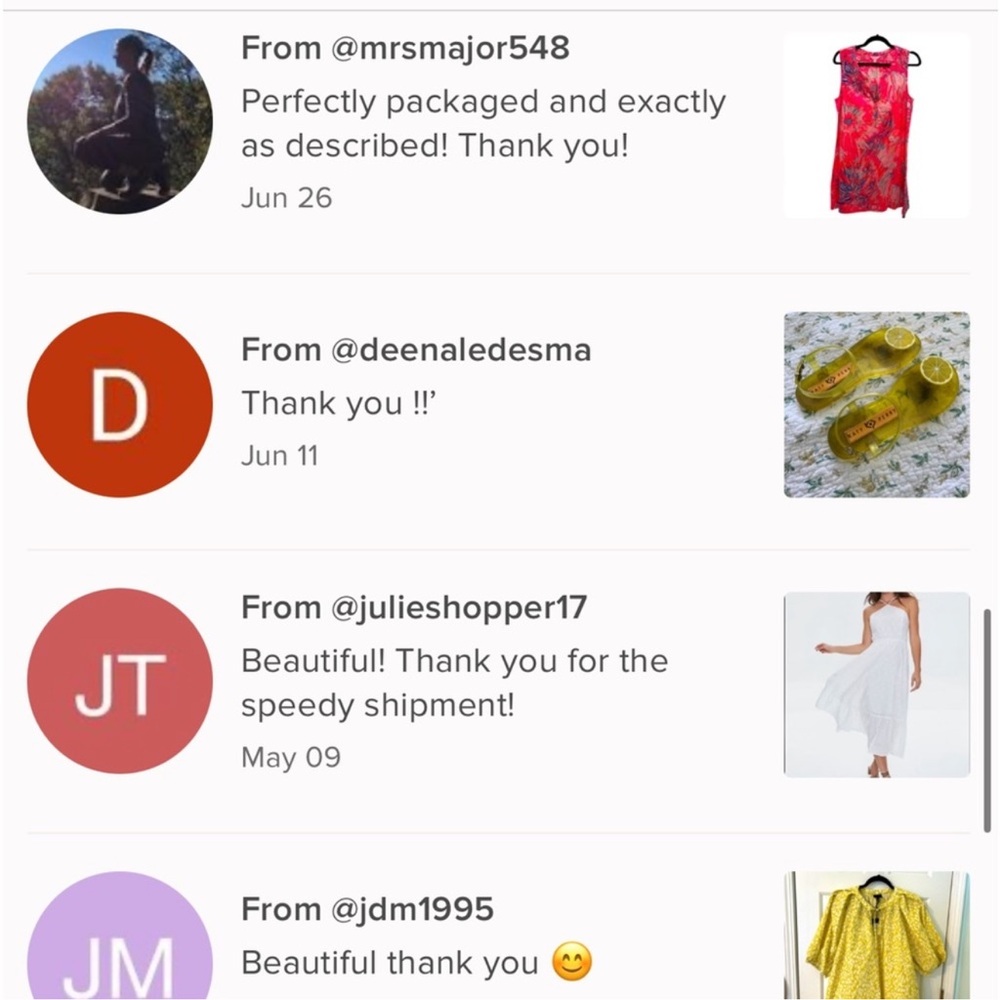Open the love note from @julieshopper17
Image resolution: width=1000 pixels, height=1000 pixels.
coord(454,683)
